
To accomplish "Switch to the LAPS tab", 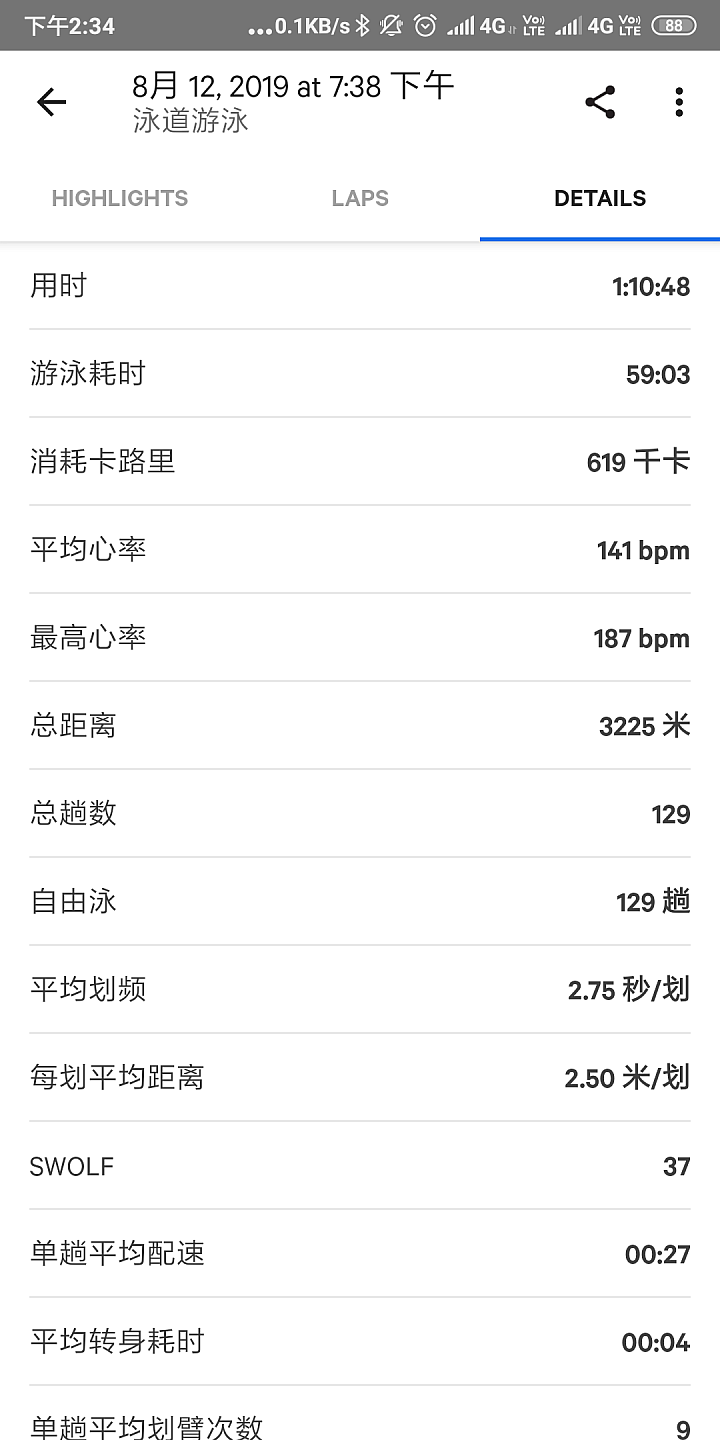I will [x=360, y=198].
